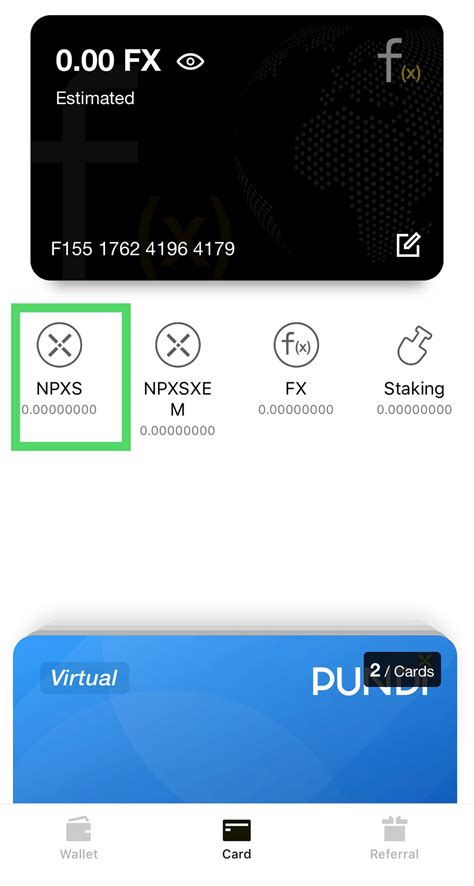
Task: Open the NPXSXEM balance
Action: pyautogui.click(x=177, y=379)
